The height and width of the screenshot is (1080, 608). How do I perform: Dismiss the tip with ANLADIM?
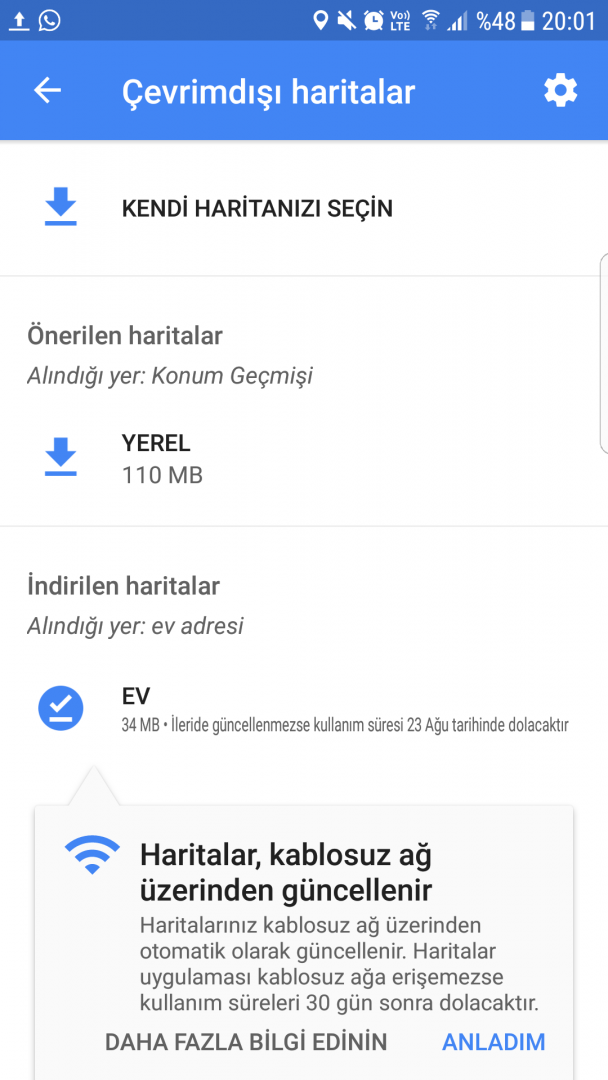point(494,1042)
